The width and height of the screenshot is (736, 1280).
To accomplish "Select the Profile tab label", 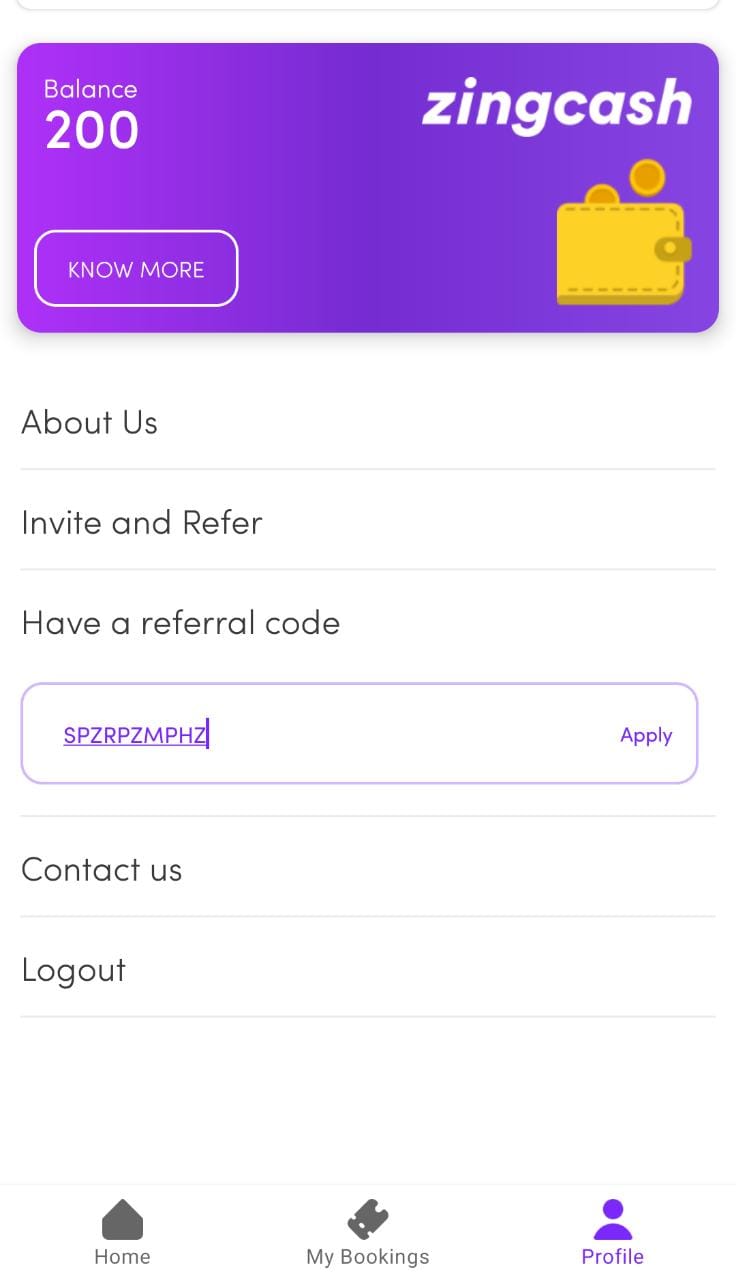I will [x=612, y=1256].
